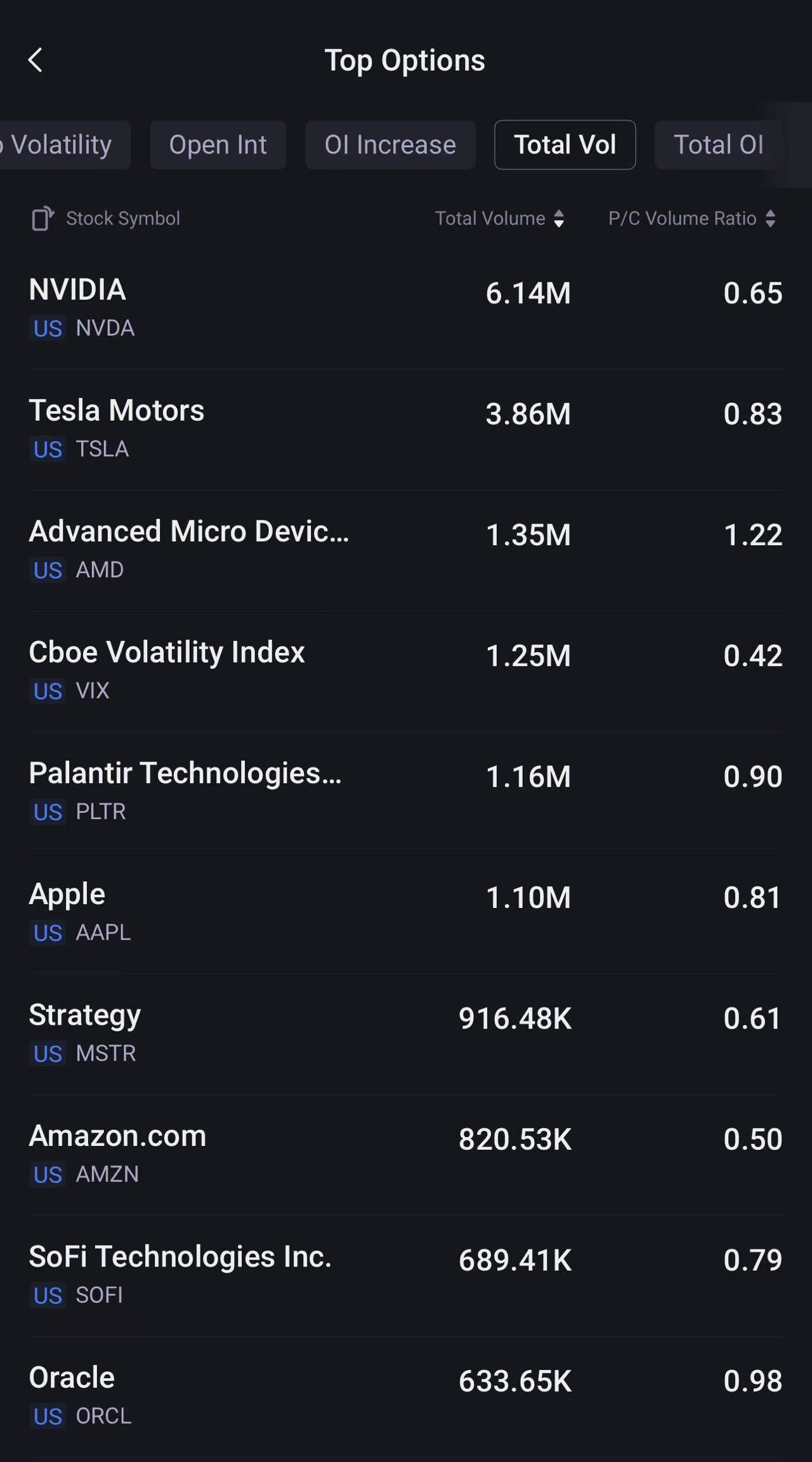This screenshot has width=812, height=1462.
Task: Switch to the Total OI tab
Action: tap(719, 145)
